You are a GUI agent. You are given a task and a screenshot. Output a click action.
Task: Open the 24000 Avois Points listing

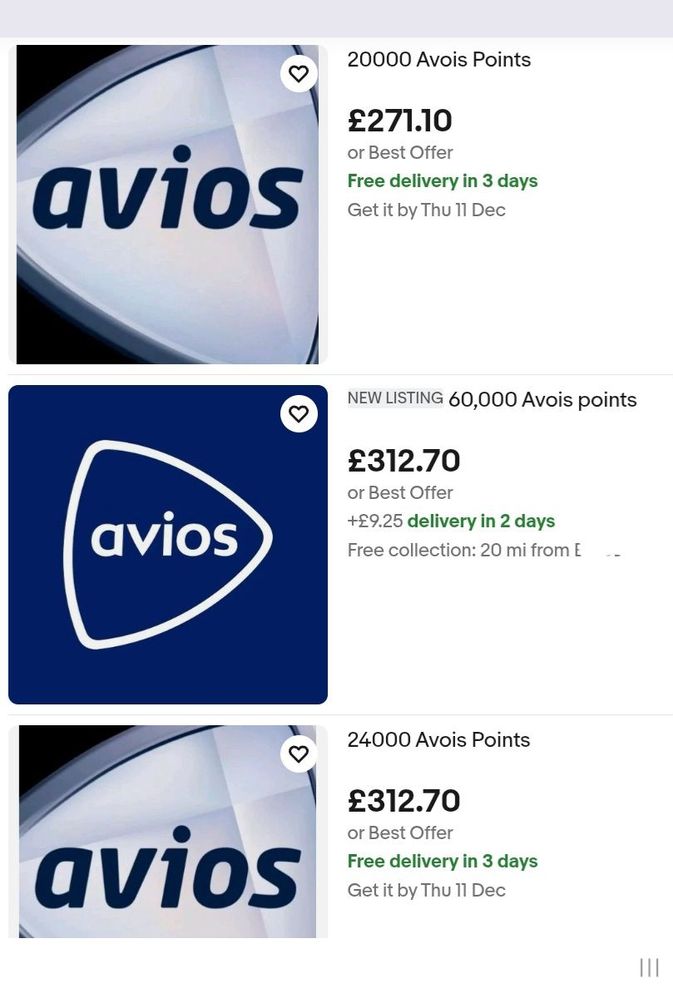(x=438, y=740)
